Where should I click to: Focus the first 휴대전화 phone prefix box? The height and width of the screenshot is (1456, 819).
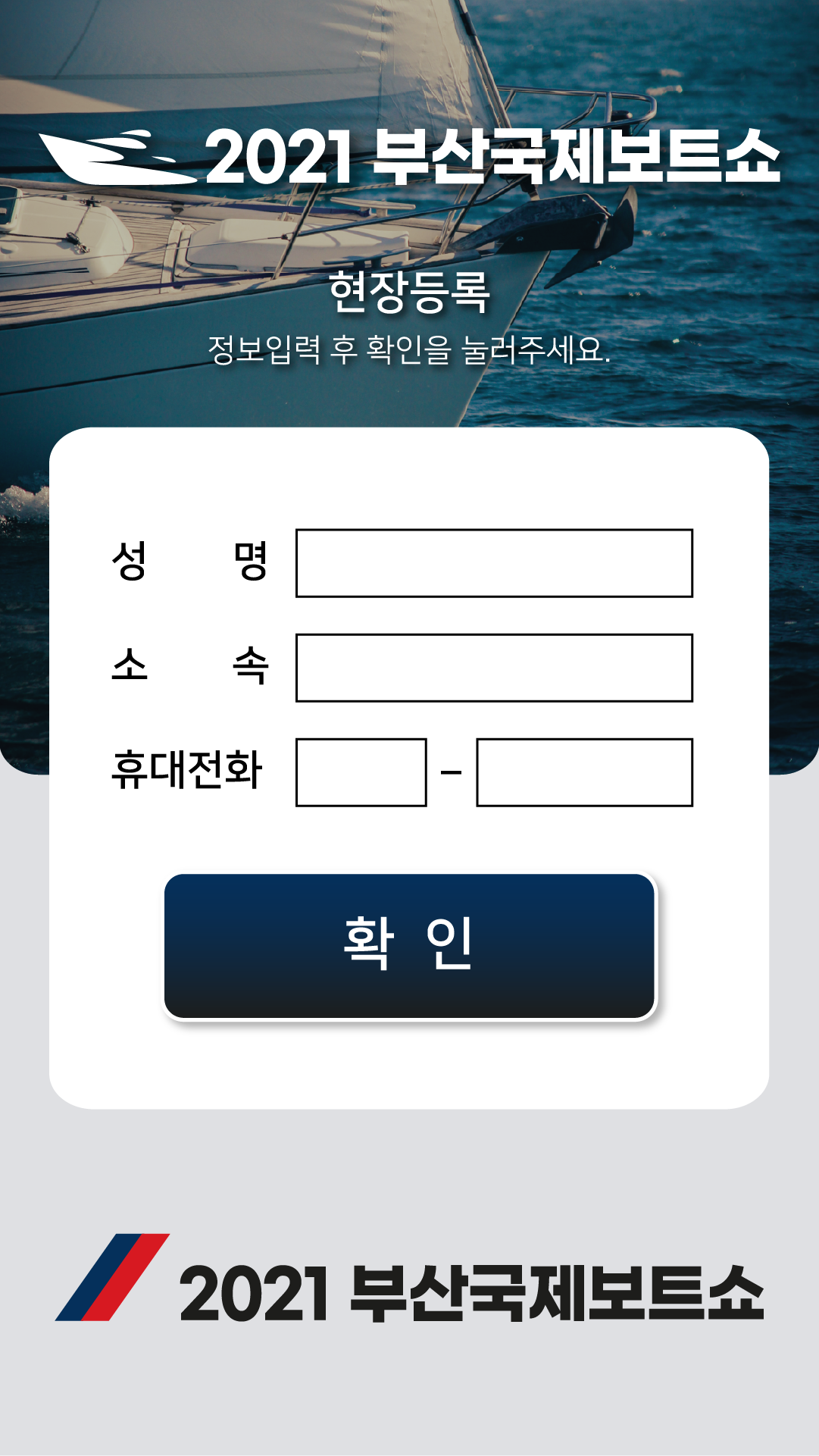(361, 772)
